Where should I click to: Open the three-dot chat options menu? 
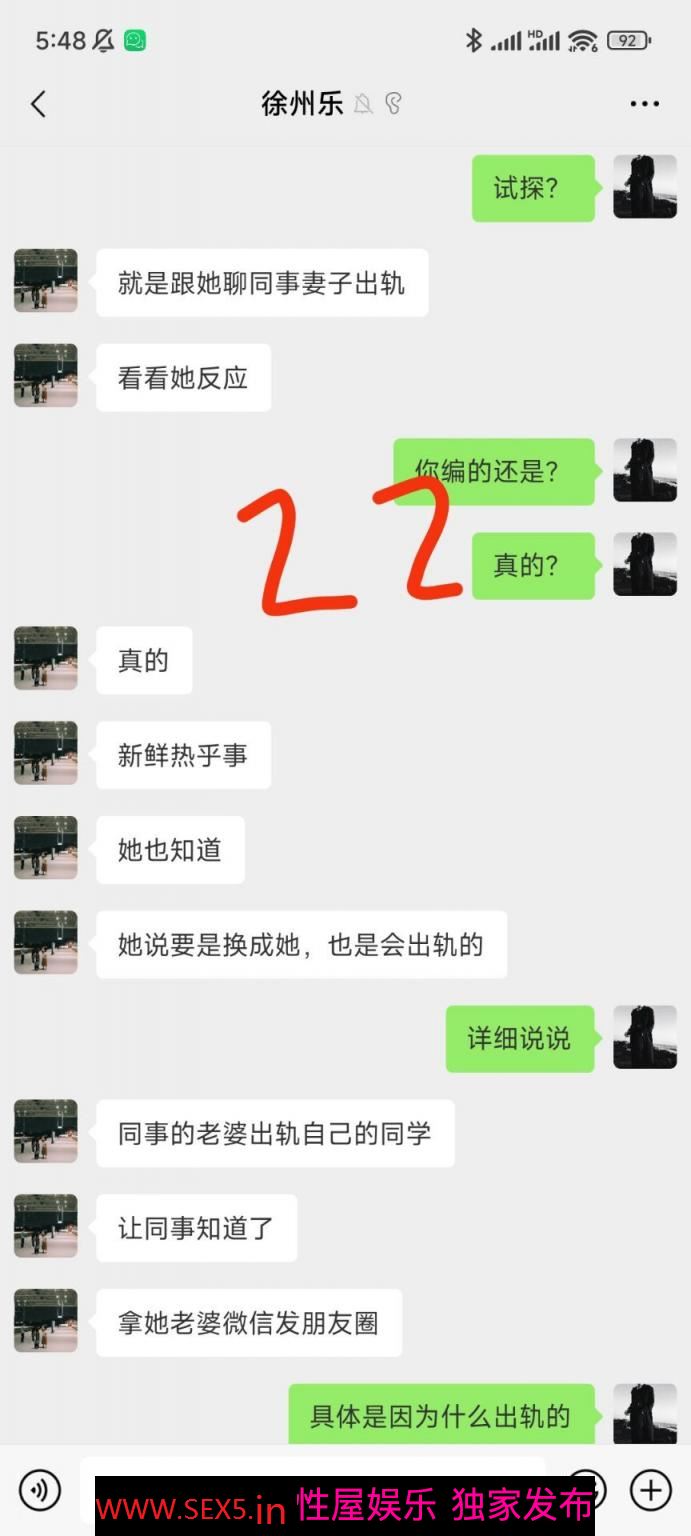(x=645, y=104)
